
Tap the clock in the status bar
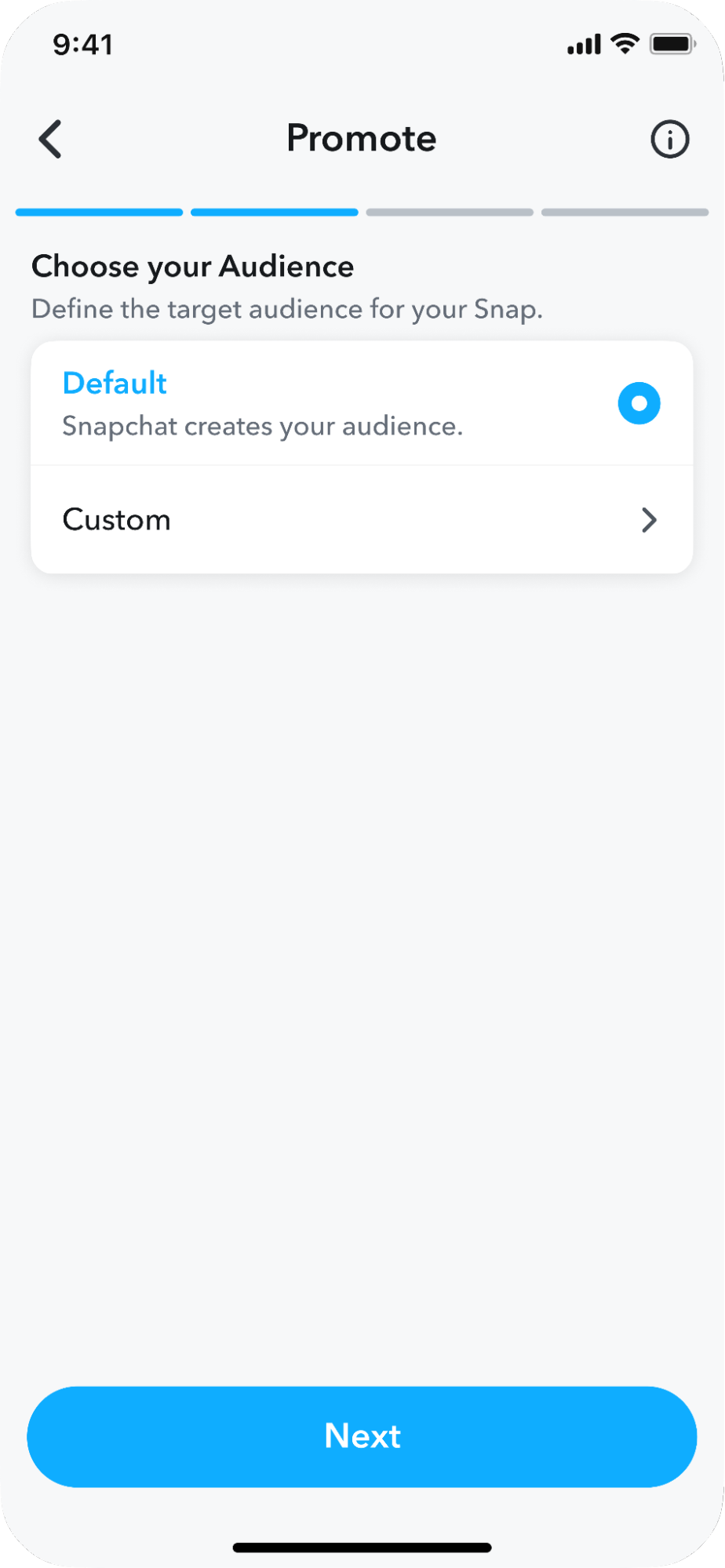pos(83,45)
